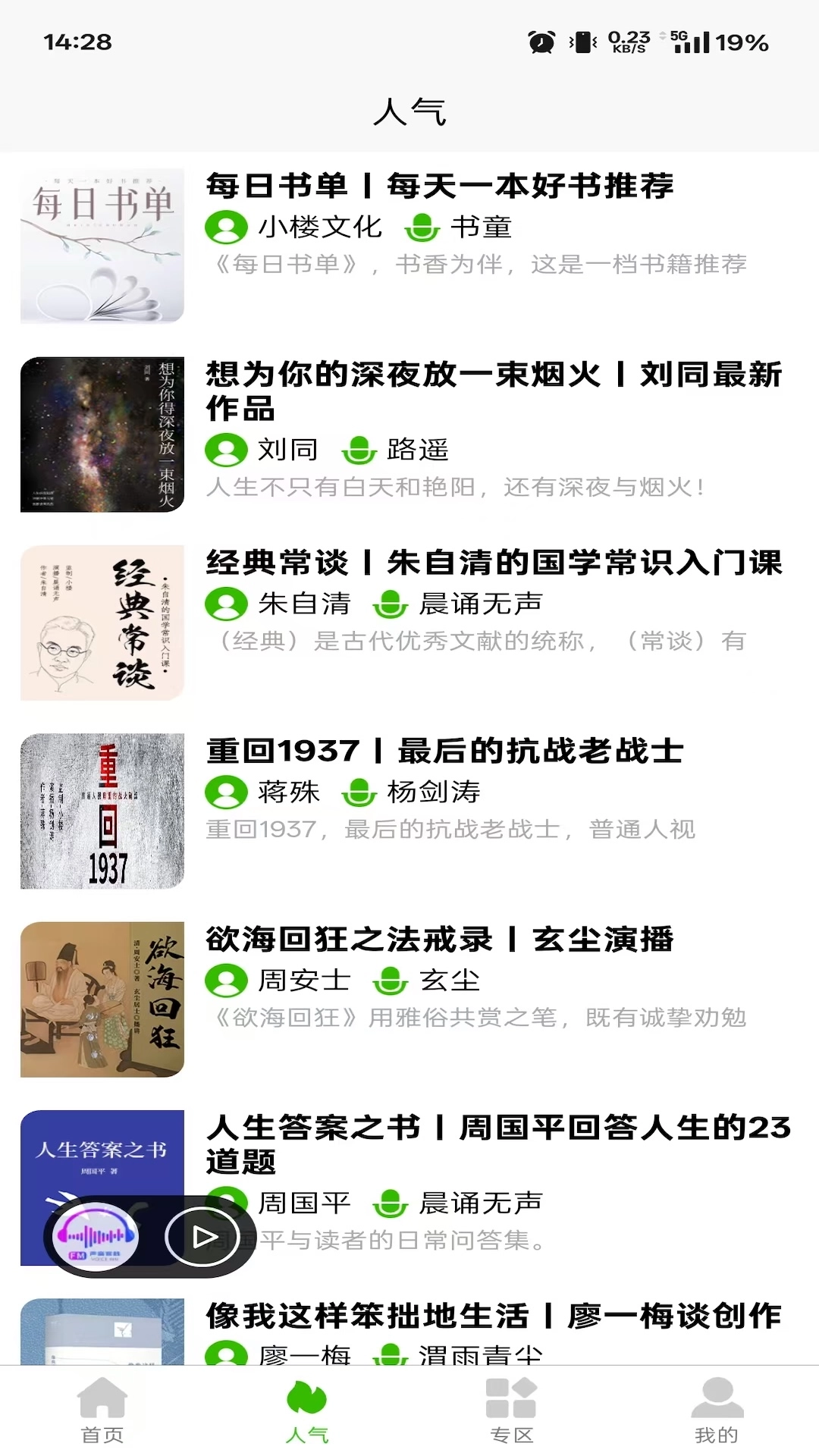Image resolution: width=819 pixels, height=1456 pixels.
Task: Open 欲海回狂之法戒录 narrated by 玄尘
Action: pos(440,940)
